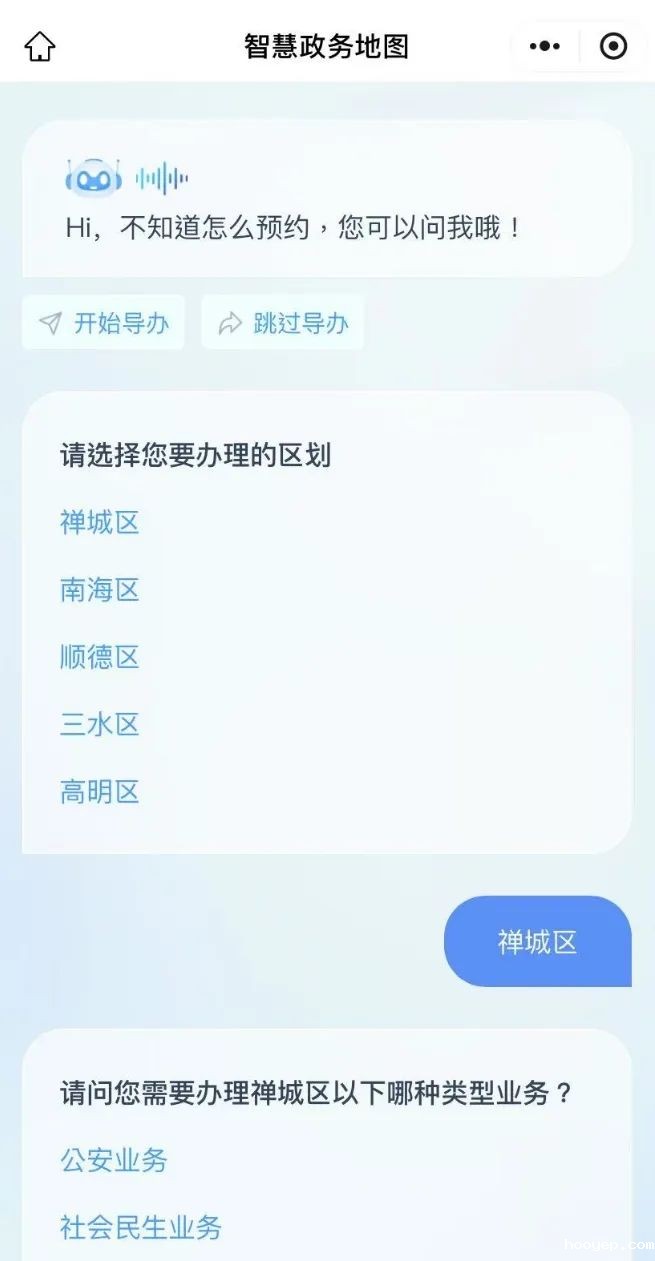Open 公安业务 service type
Image resolution: width=655 pixels, height=1261 pixels.
[x=114, y=1160]
